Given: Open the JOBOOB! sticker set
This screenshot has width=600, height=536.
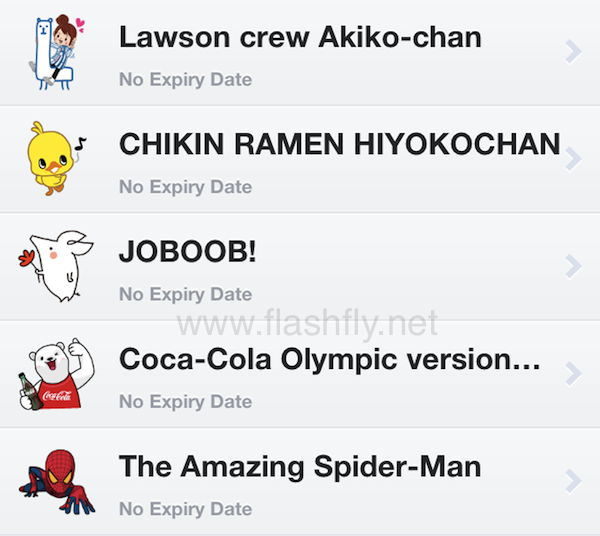Looking at the screenshot, I should tap(300, 266).
